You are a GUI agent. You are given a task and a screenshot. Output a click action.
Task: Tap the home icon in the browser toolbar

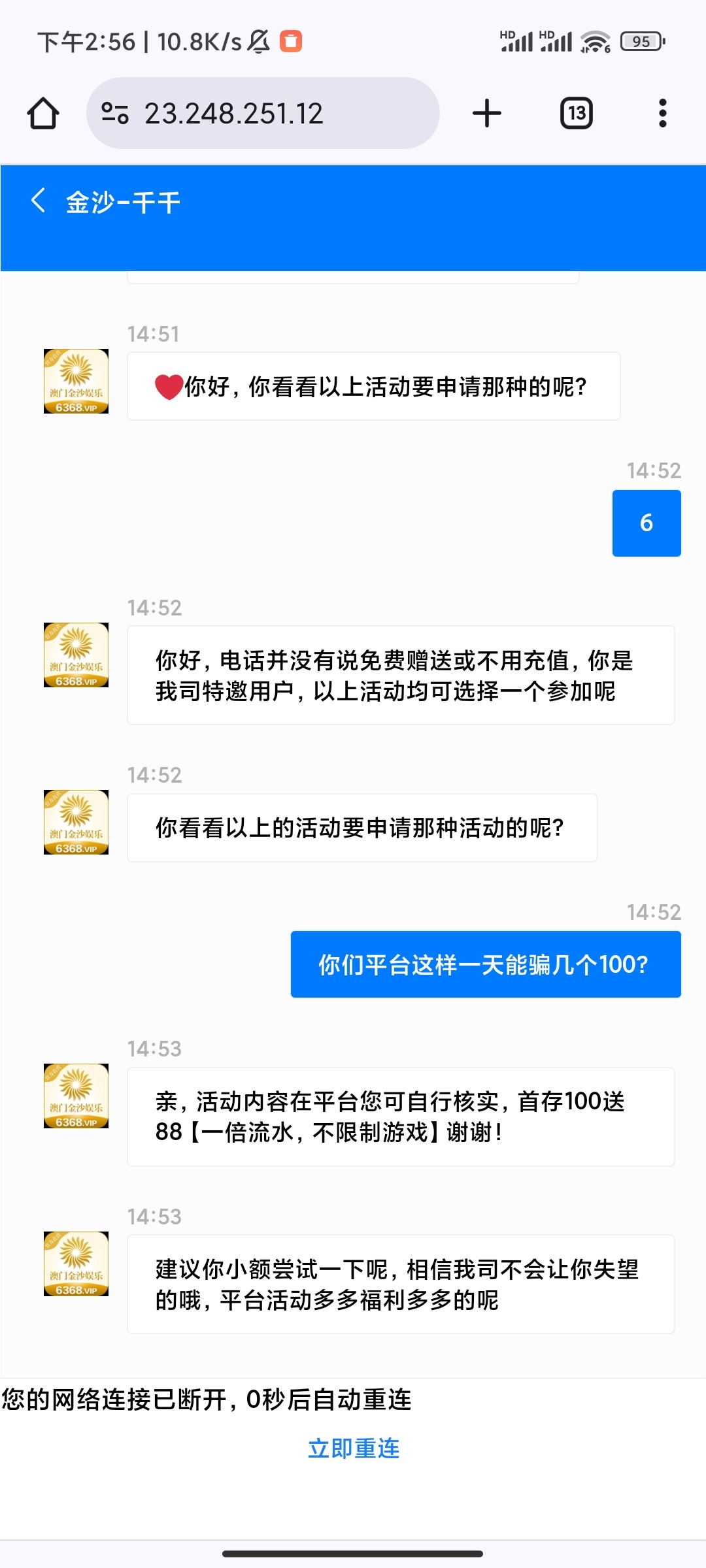[42, 112]
